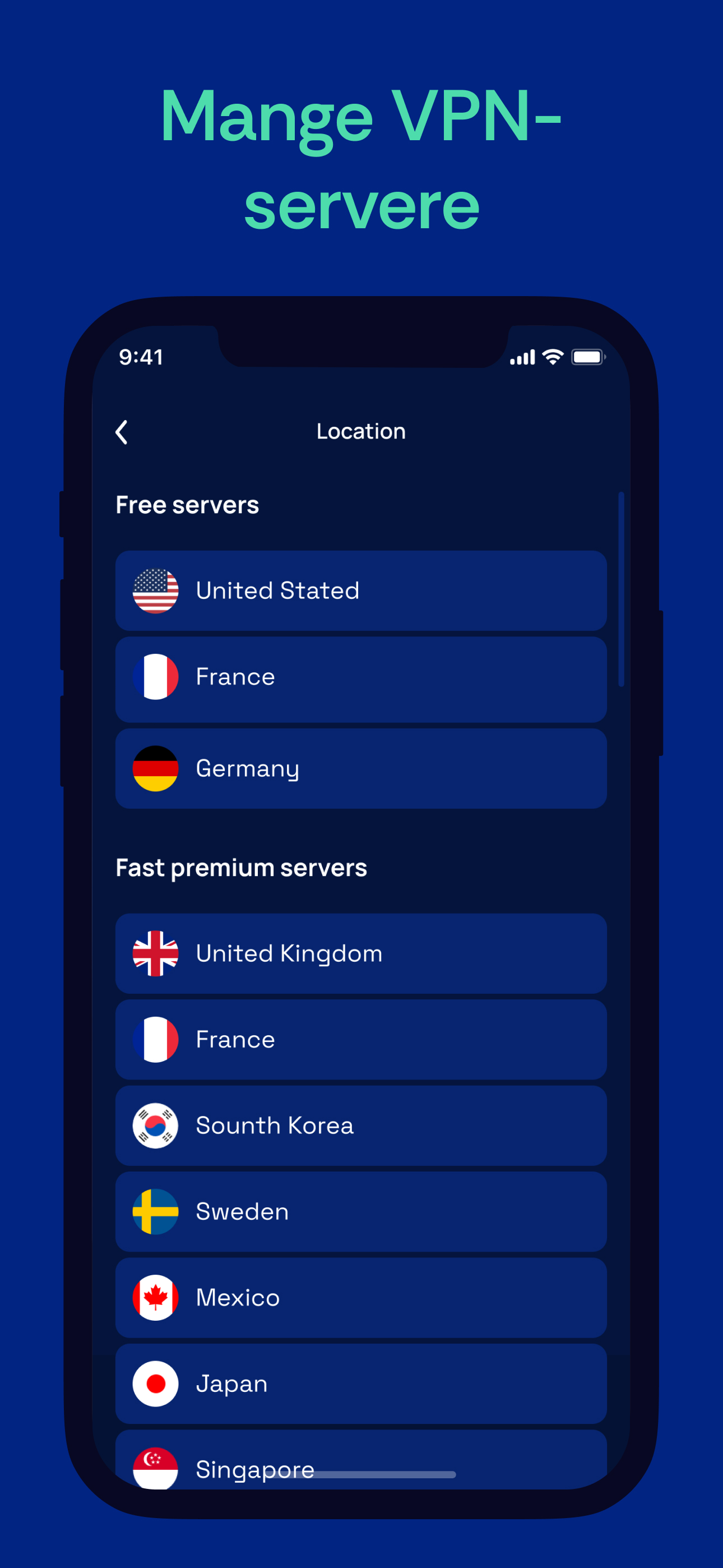The width and height of the screenshot is (723, 1568).
Task: Connect to the Japan premium server
Action: click(x=360, y=1383)
